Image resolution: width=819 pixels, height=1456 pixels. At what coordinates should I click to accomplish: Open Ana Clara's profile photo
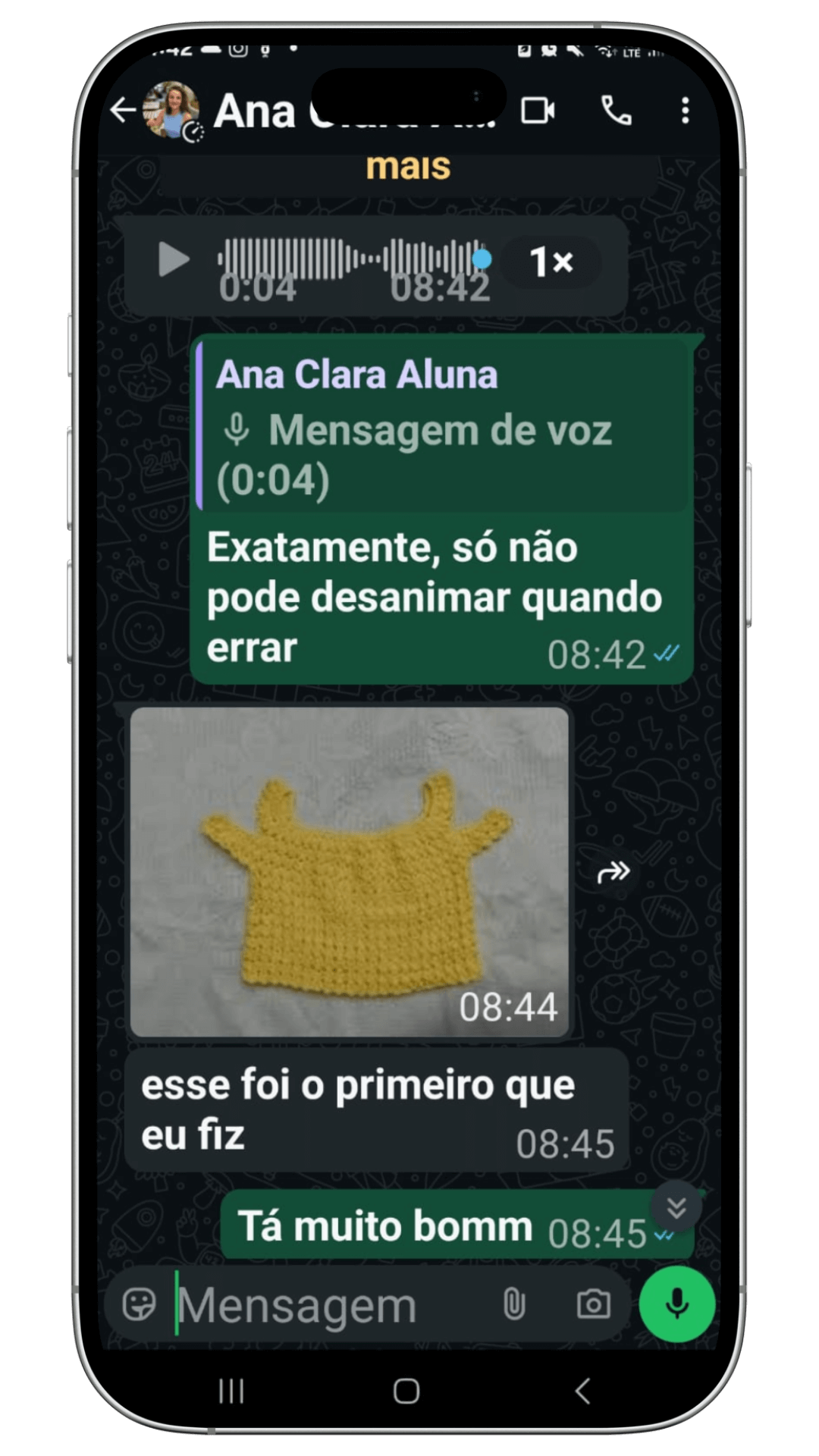coord(173,111)
